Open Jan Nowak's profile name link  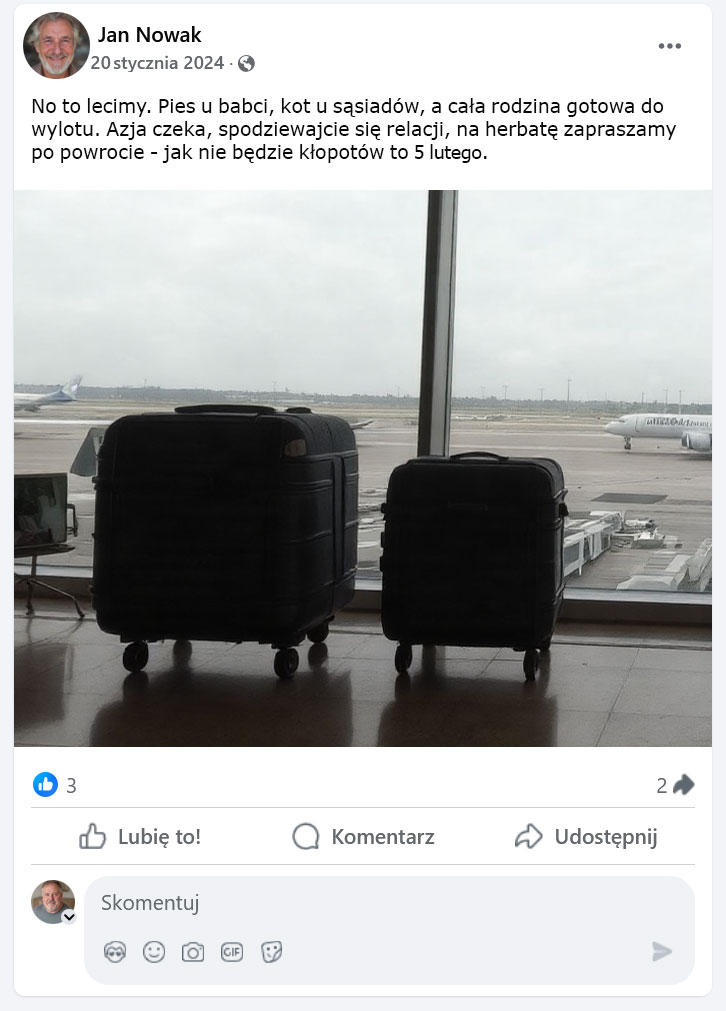[149, 35]
